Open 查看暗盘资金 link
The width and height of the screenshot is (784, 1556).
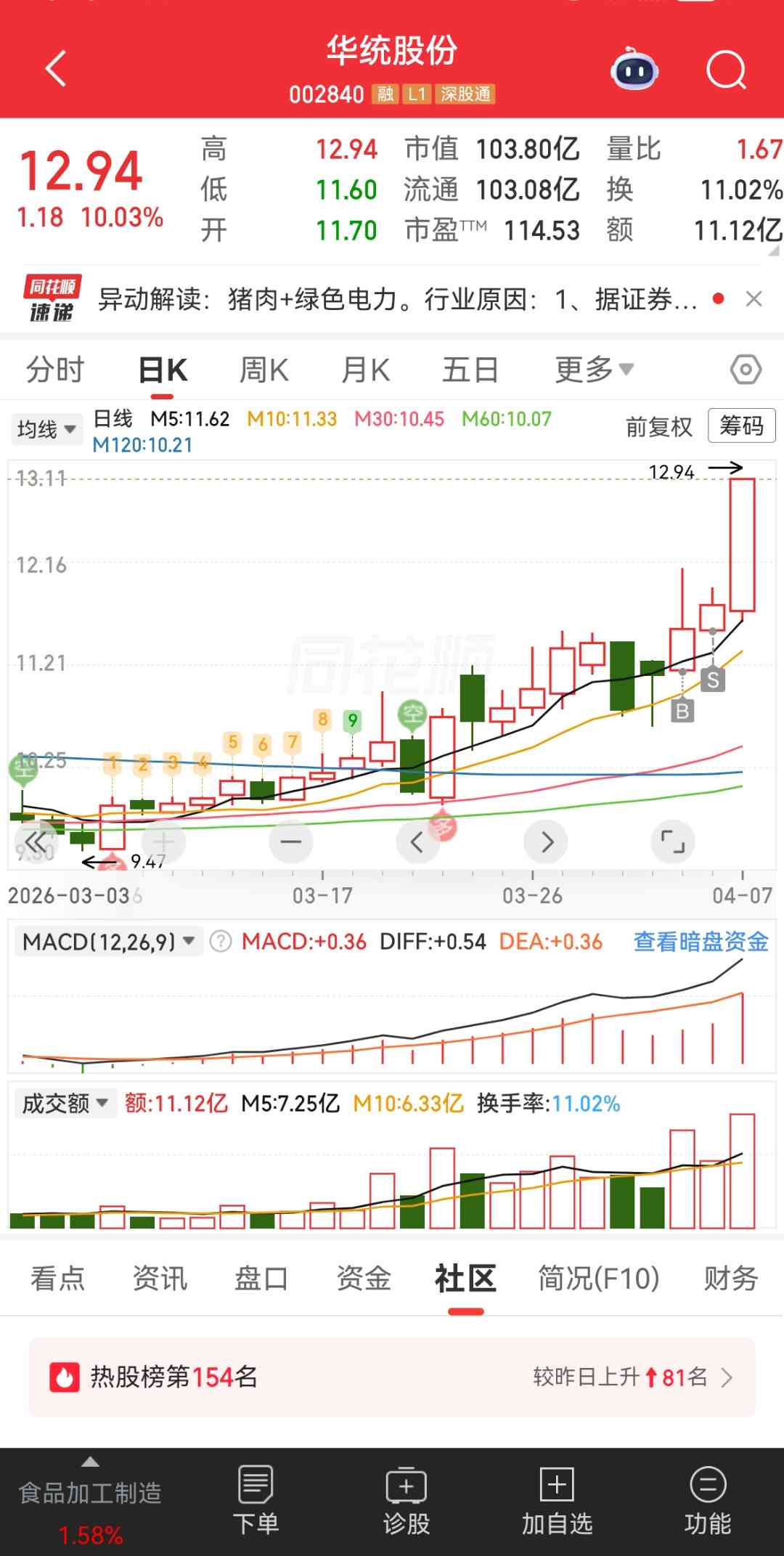[701, 942]
